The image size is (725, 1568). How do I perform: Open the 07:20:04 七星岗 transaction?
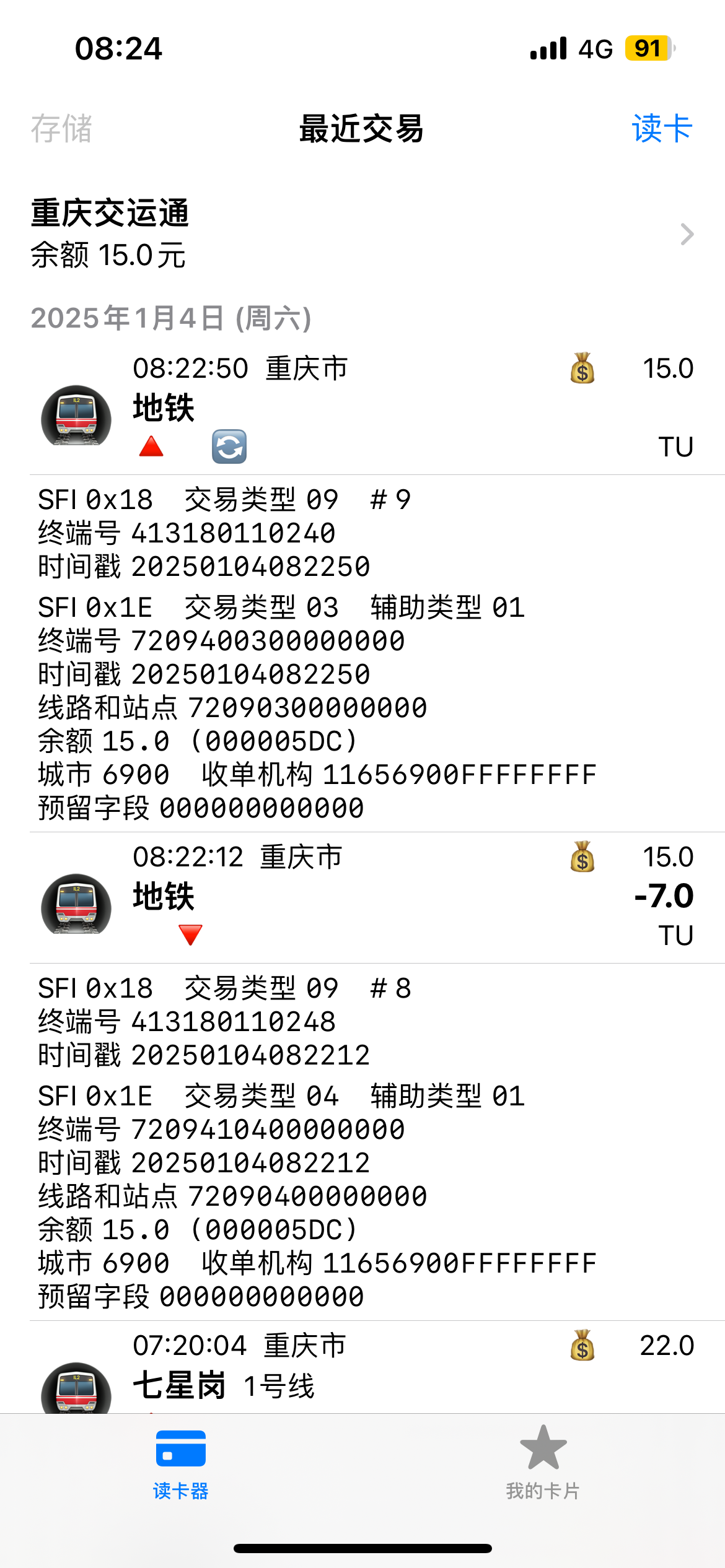362,1369
